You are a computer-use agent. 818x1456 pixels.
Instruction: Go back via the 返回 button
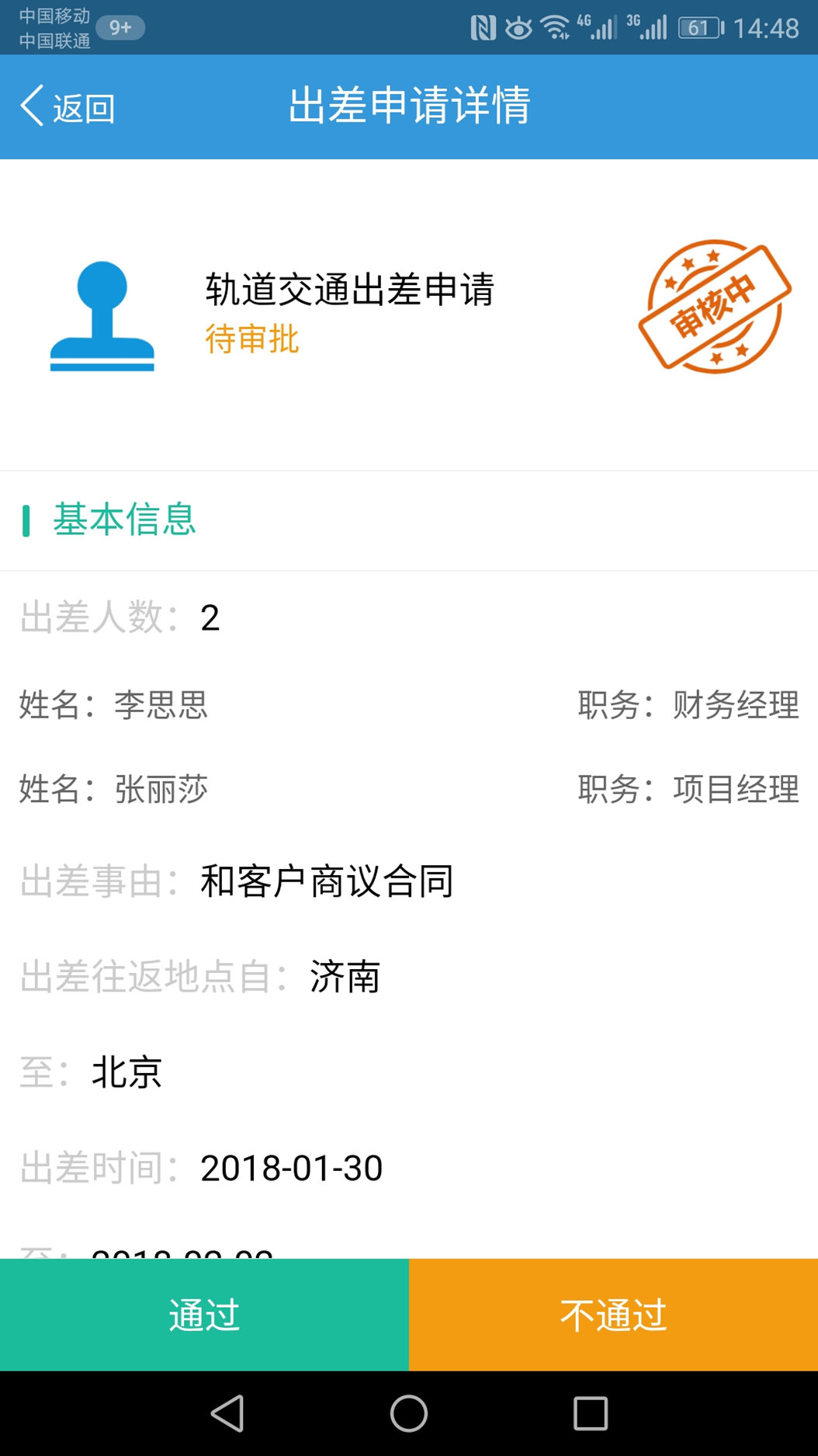[x=68, y=106]
